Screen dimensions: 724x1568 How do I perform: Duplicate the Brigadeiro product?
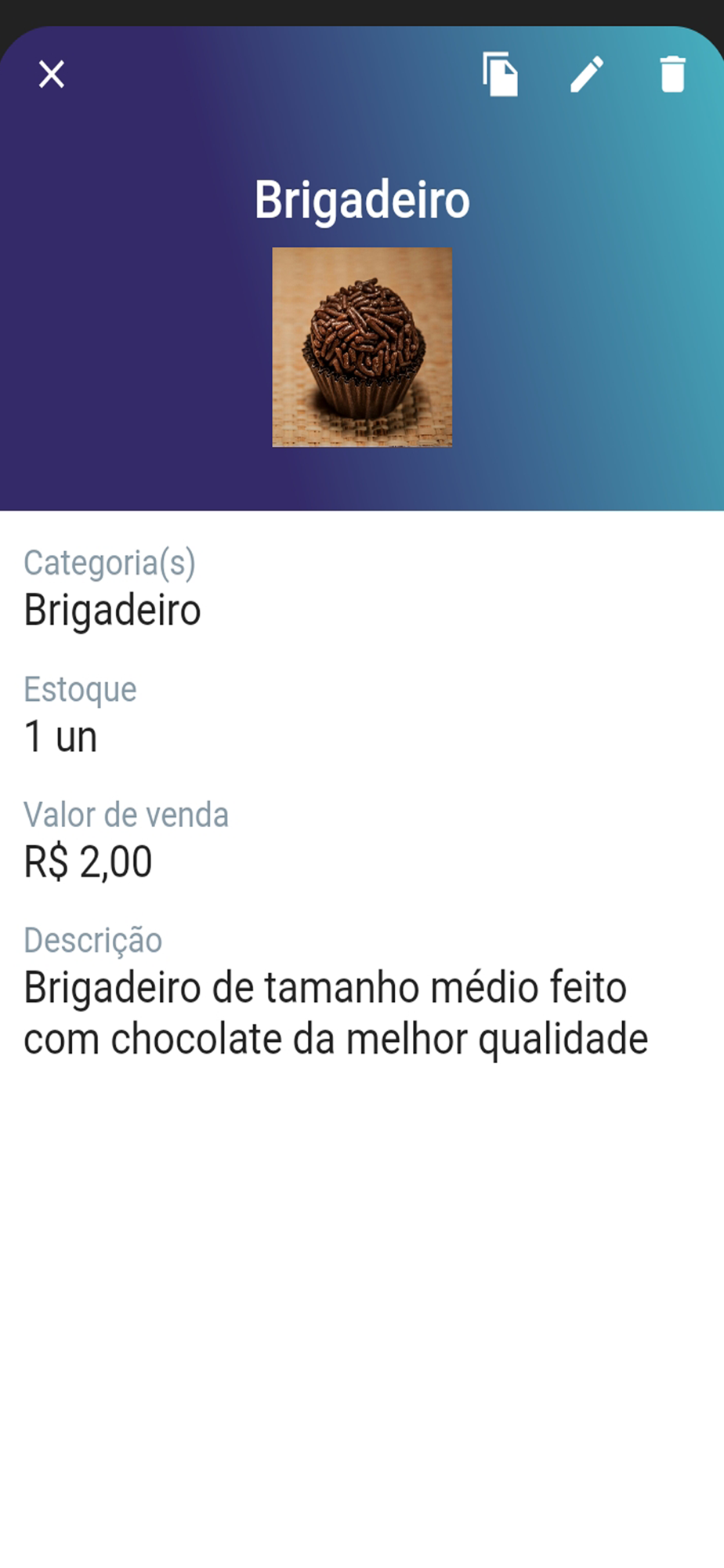pyautogui.click(x=500, y=74)
